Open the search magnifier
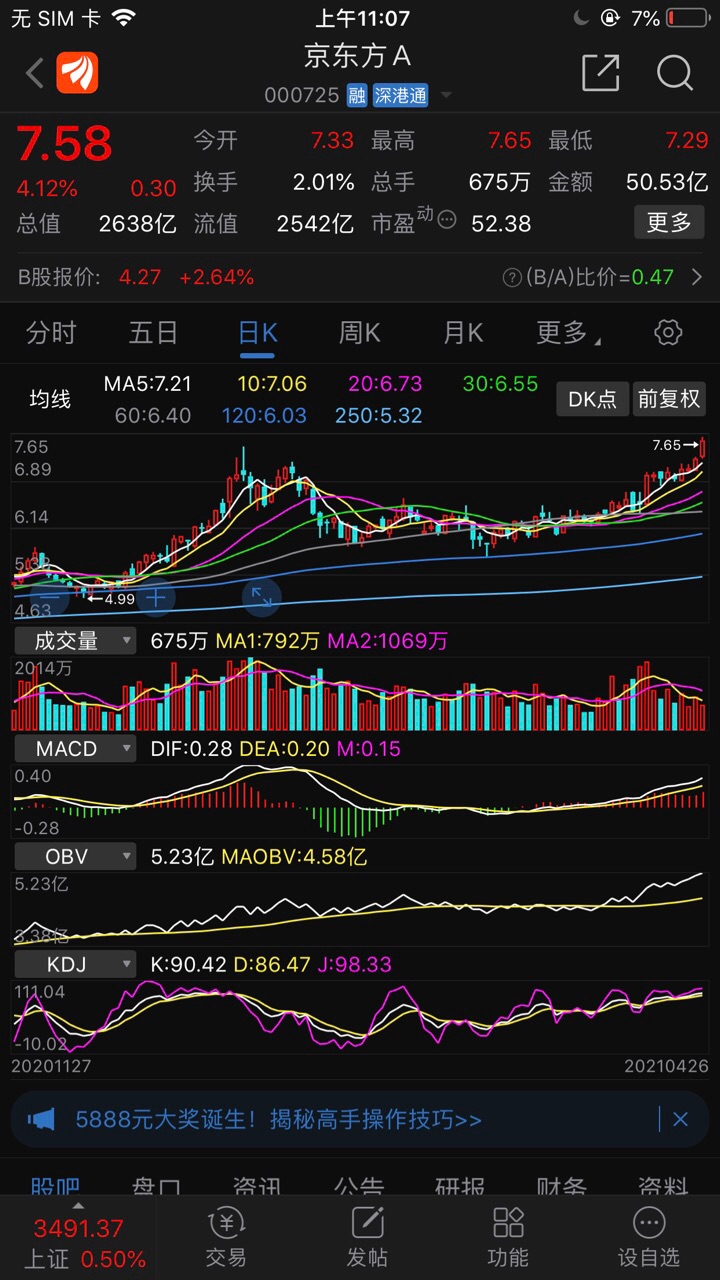720x1280 pixels. tap(675, 72)
